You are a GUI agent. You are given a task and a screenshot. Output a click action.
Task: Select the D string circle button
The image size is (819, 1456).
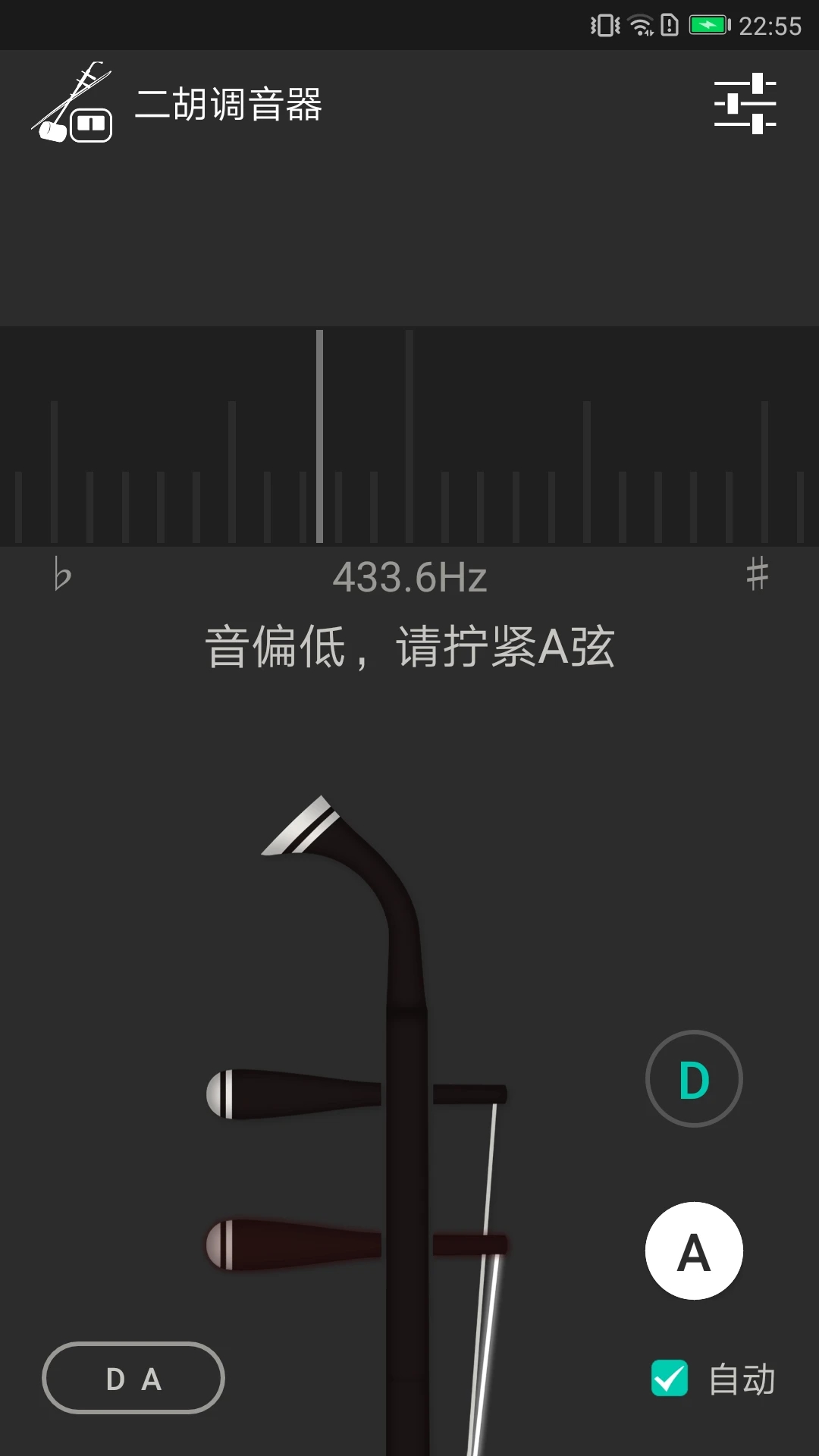click(x=693, y=1079)
